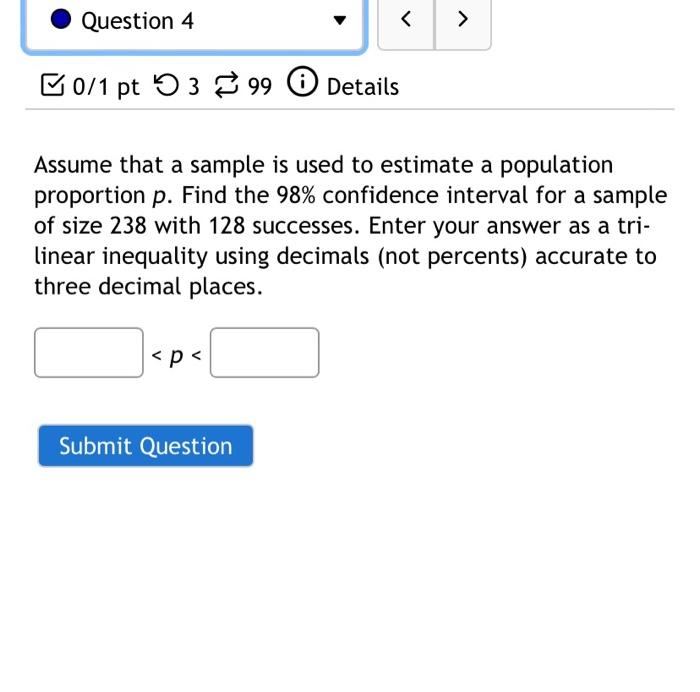Focus the upper bound input box
The height and width of the screenshot is (692, 700).
265,353
